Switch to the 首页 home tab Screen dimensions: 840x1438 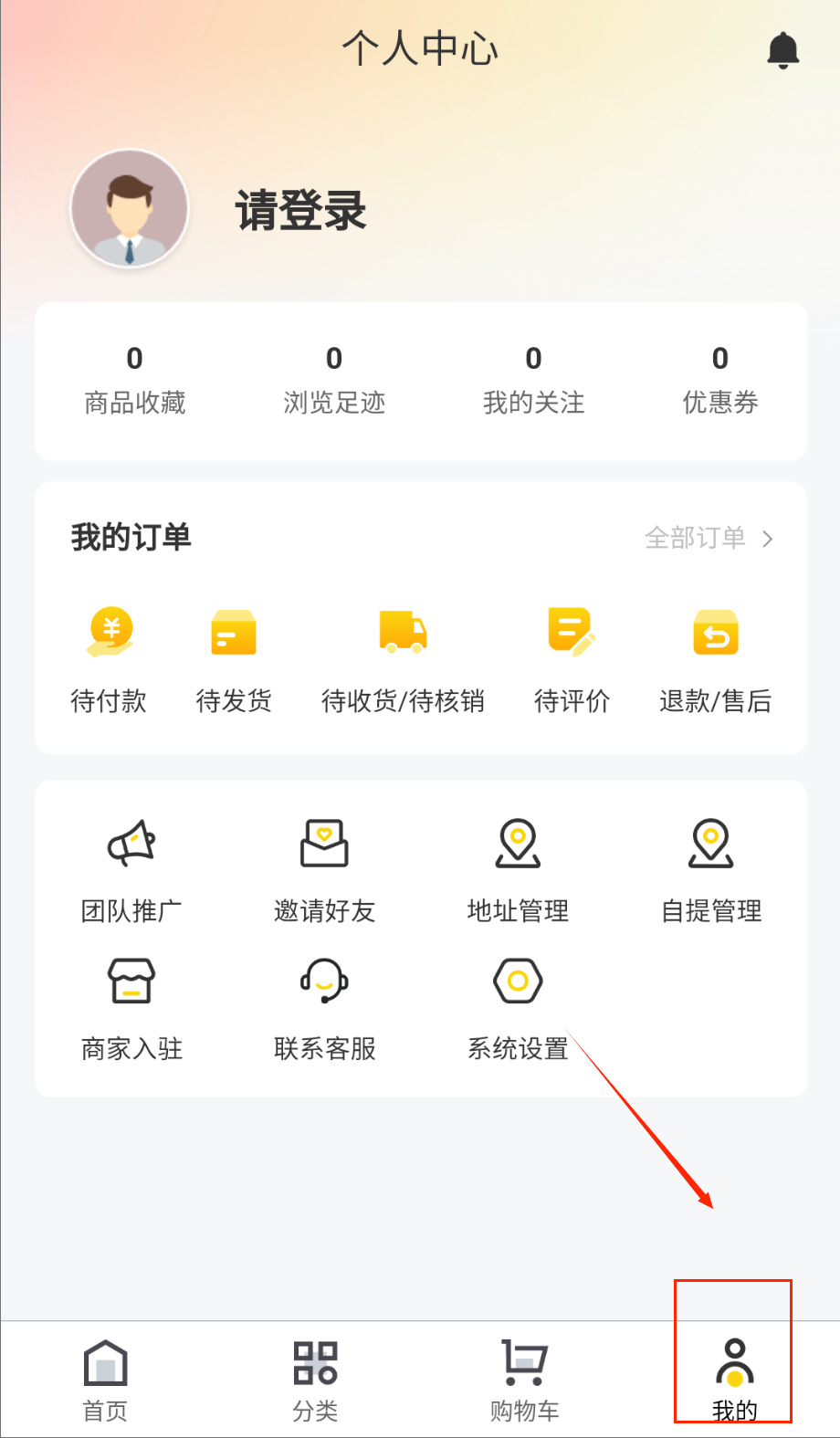(x=105, y=1380)
